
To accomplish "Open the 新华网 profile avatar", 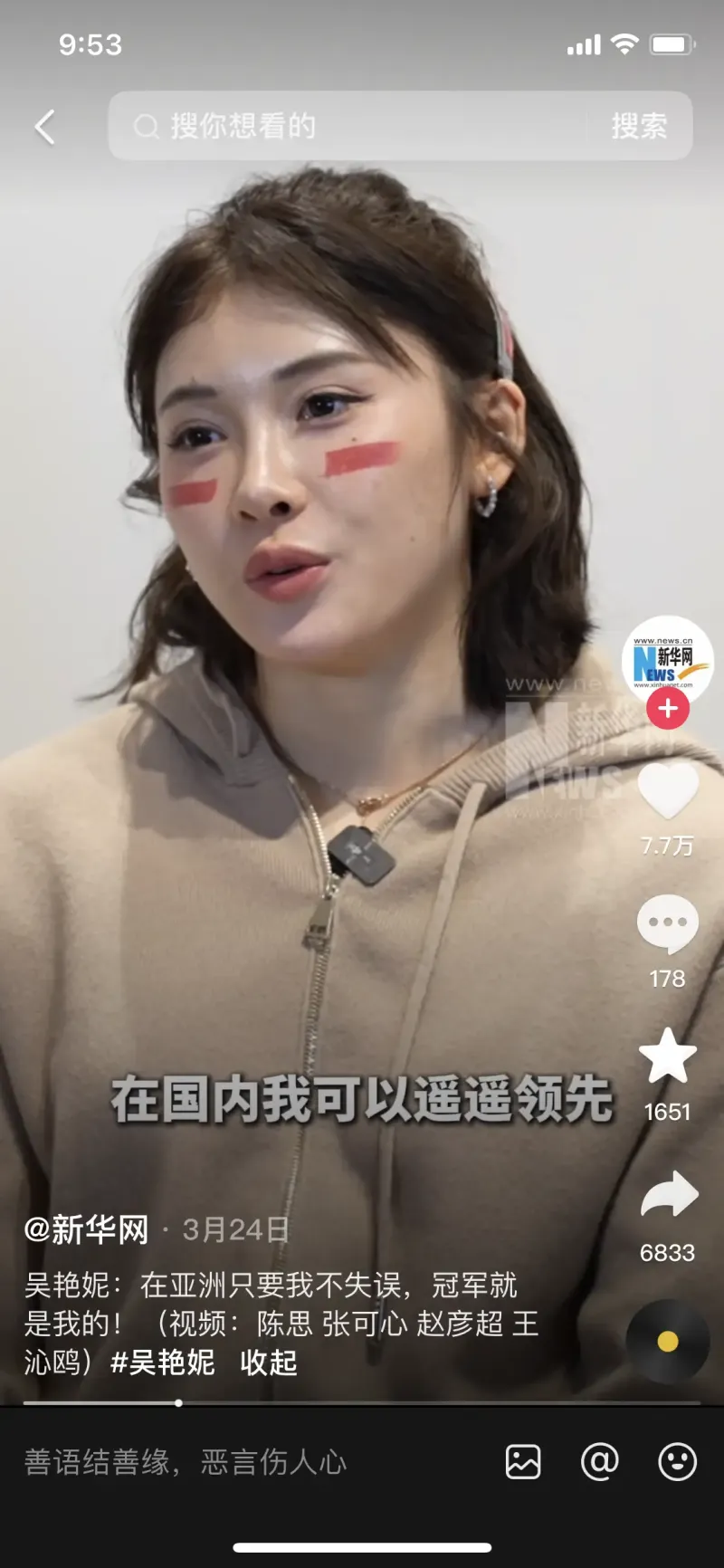I will (x=668, y=661).
